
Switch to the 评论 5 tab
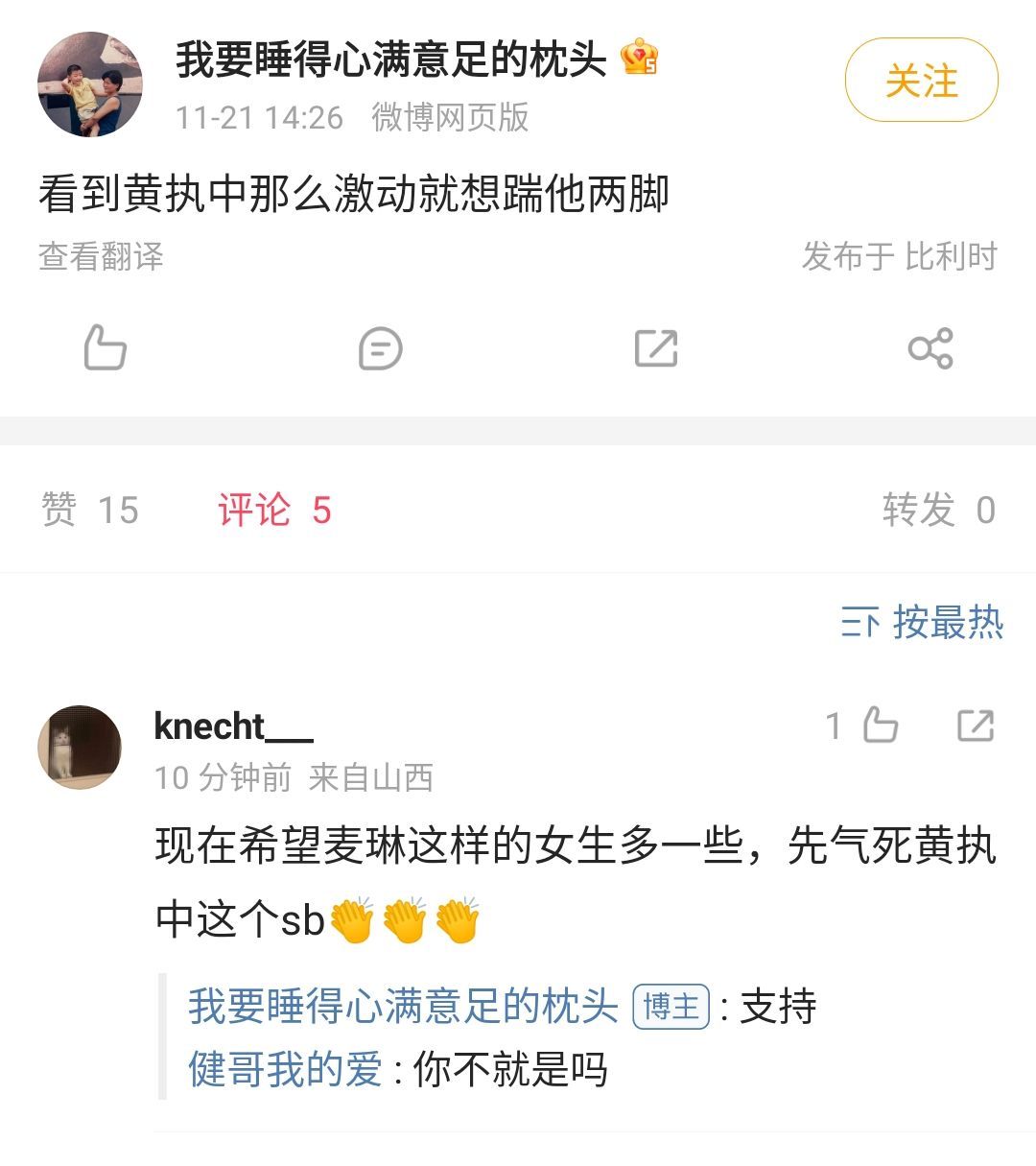(274, 510)
